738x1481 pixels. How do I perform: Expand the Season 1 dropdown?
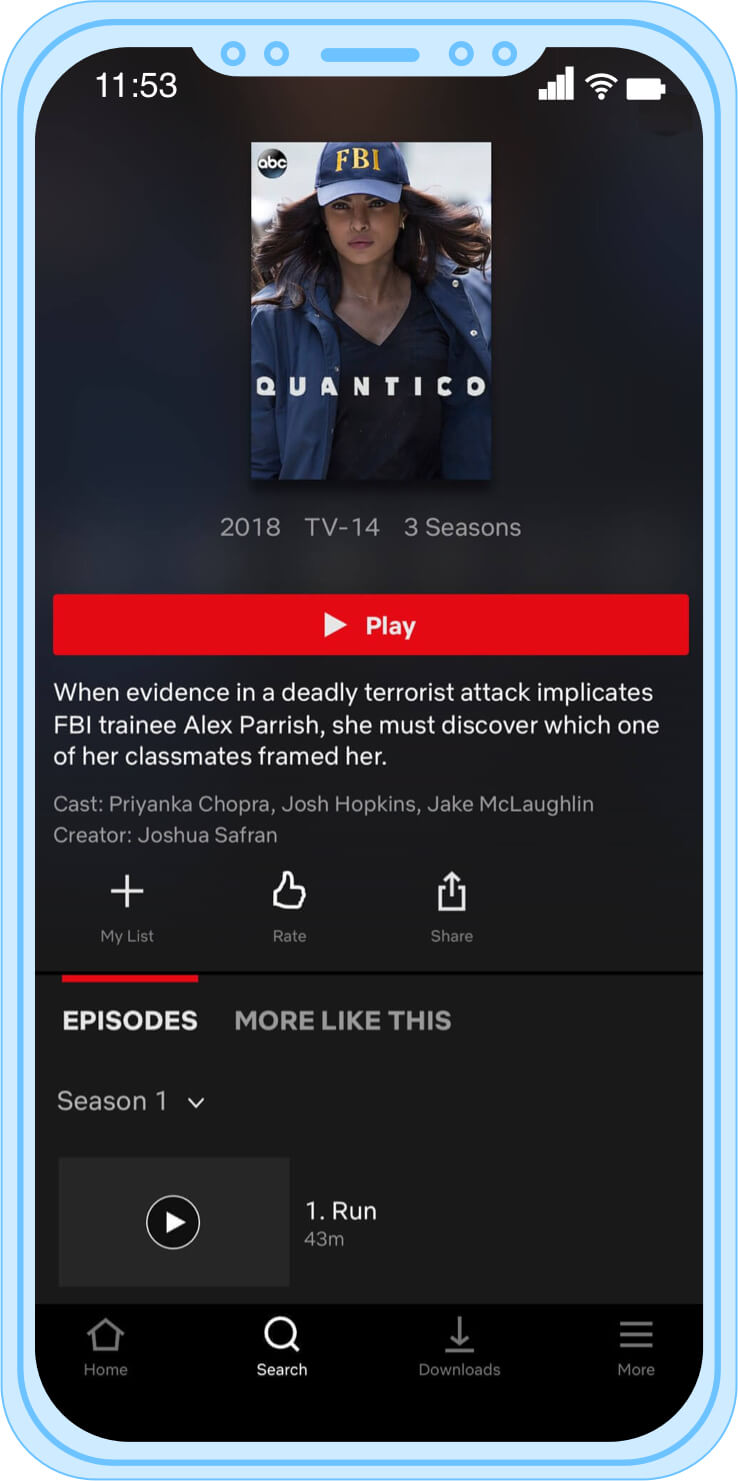(x=131, y=1102)
